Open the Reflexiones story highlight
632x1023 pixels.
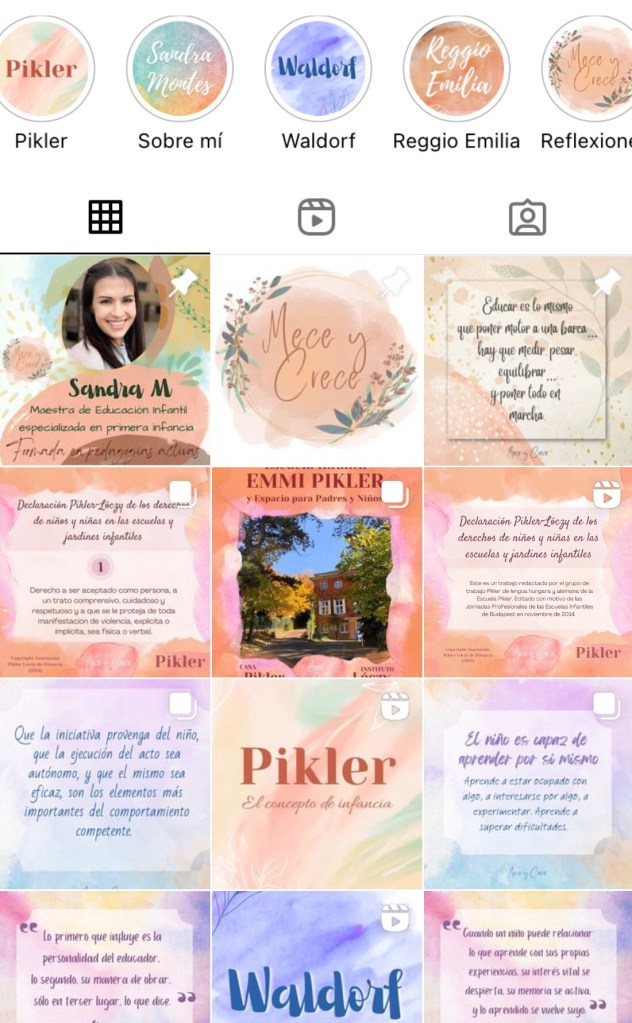coord(590,69)
